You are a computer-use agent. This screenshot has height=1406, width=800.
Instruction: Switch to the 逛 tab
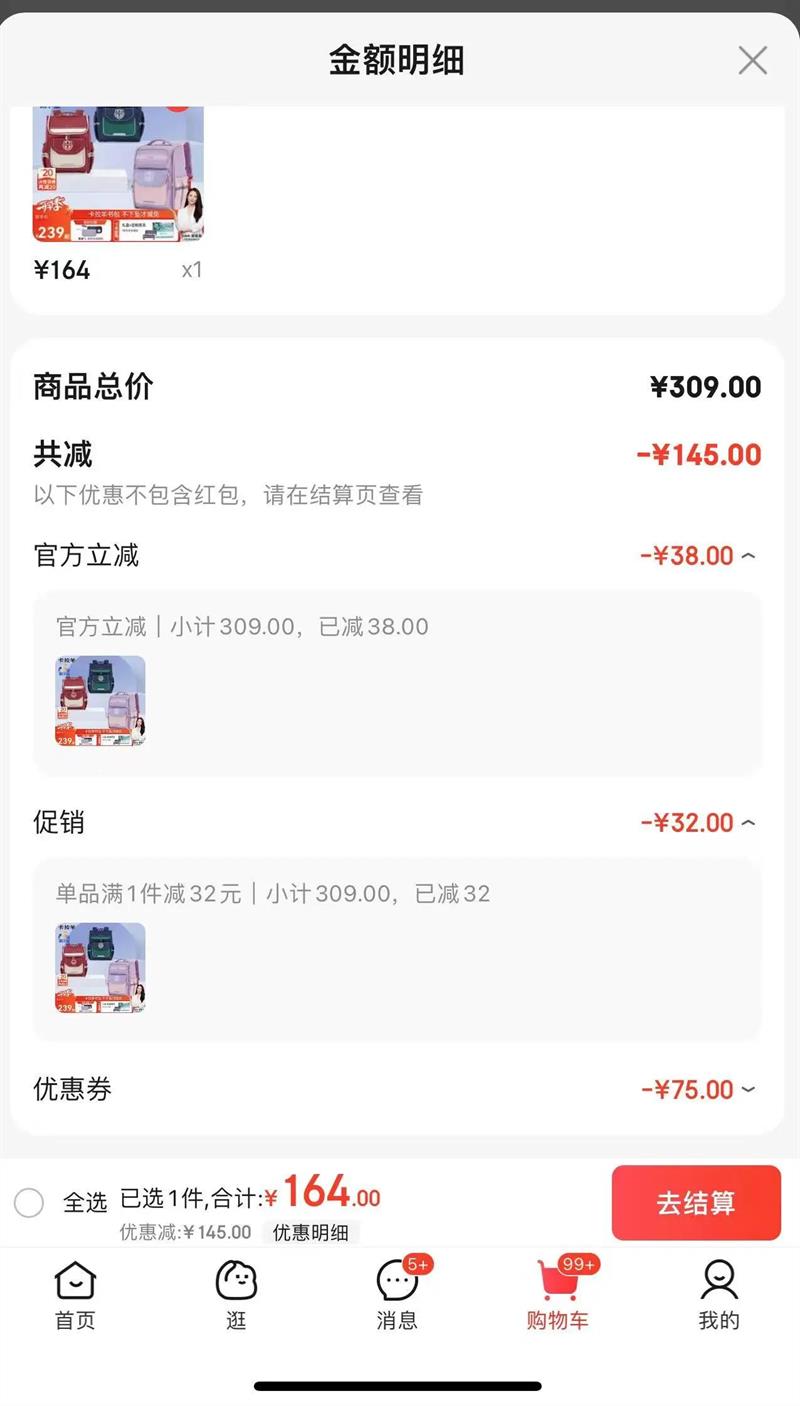tap(236, 1295)
